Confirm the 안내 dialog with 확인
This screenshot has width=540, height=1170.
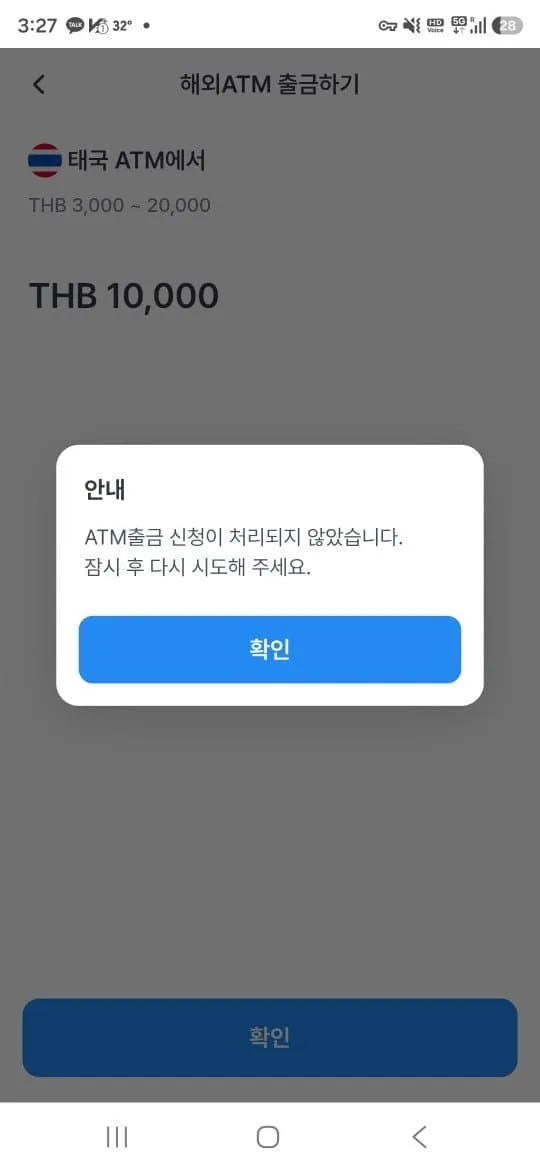(x=270, y=649)
